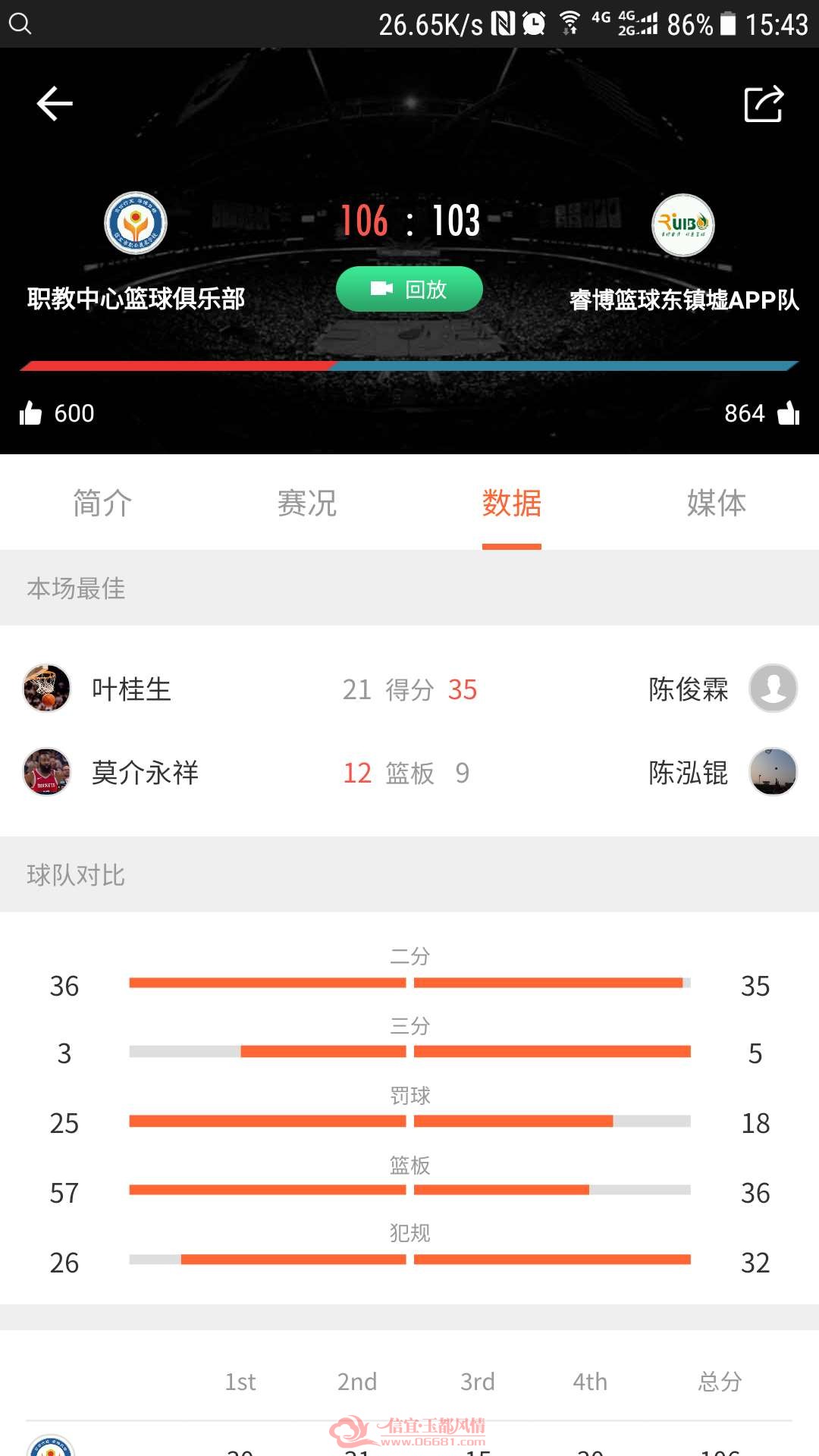View player 叶桂生's profile

click(x=131, y=689)
